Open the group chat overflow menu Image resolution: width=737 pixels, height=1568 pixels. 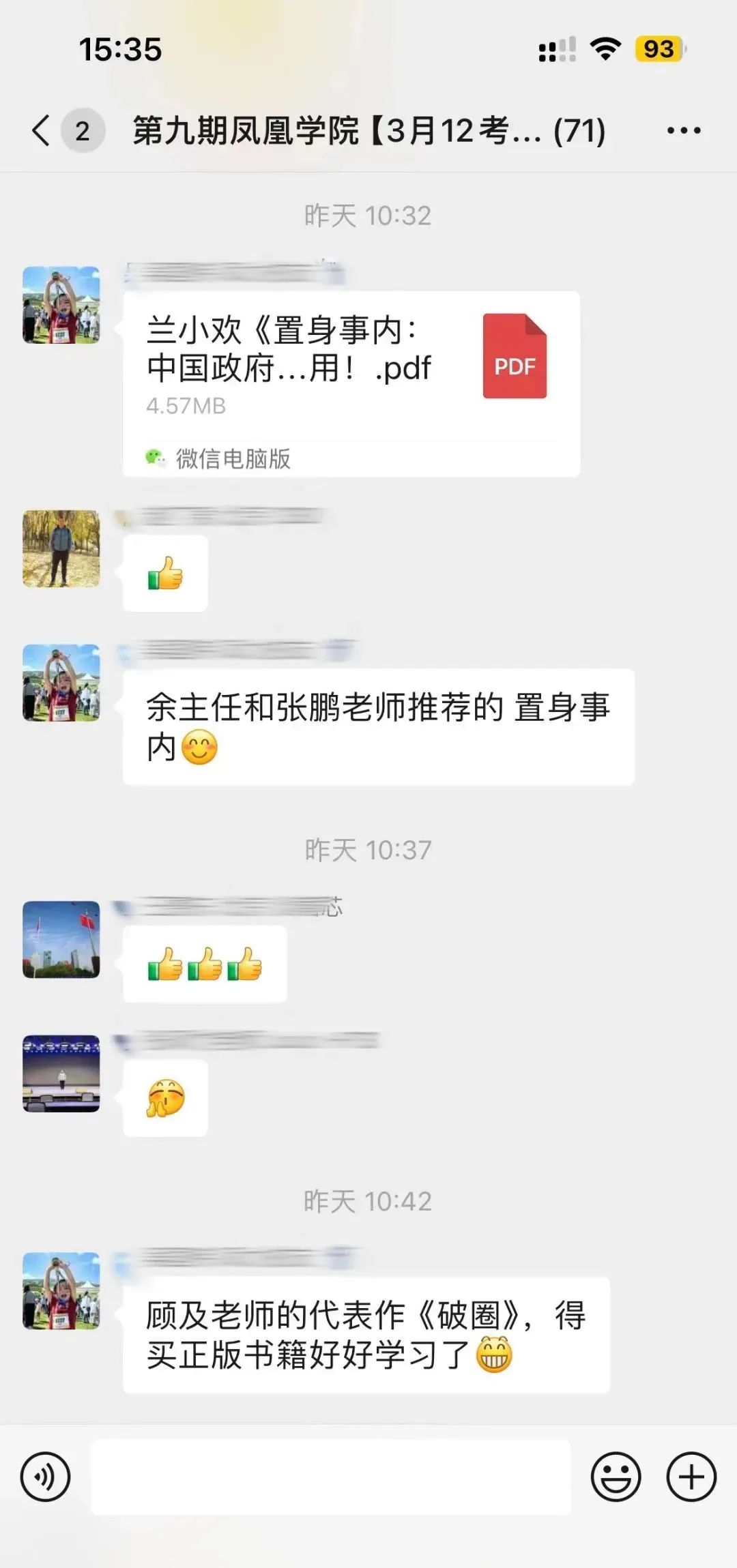(683, 130)
